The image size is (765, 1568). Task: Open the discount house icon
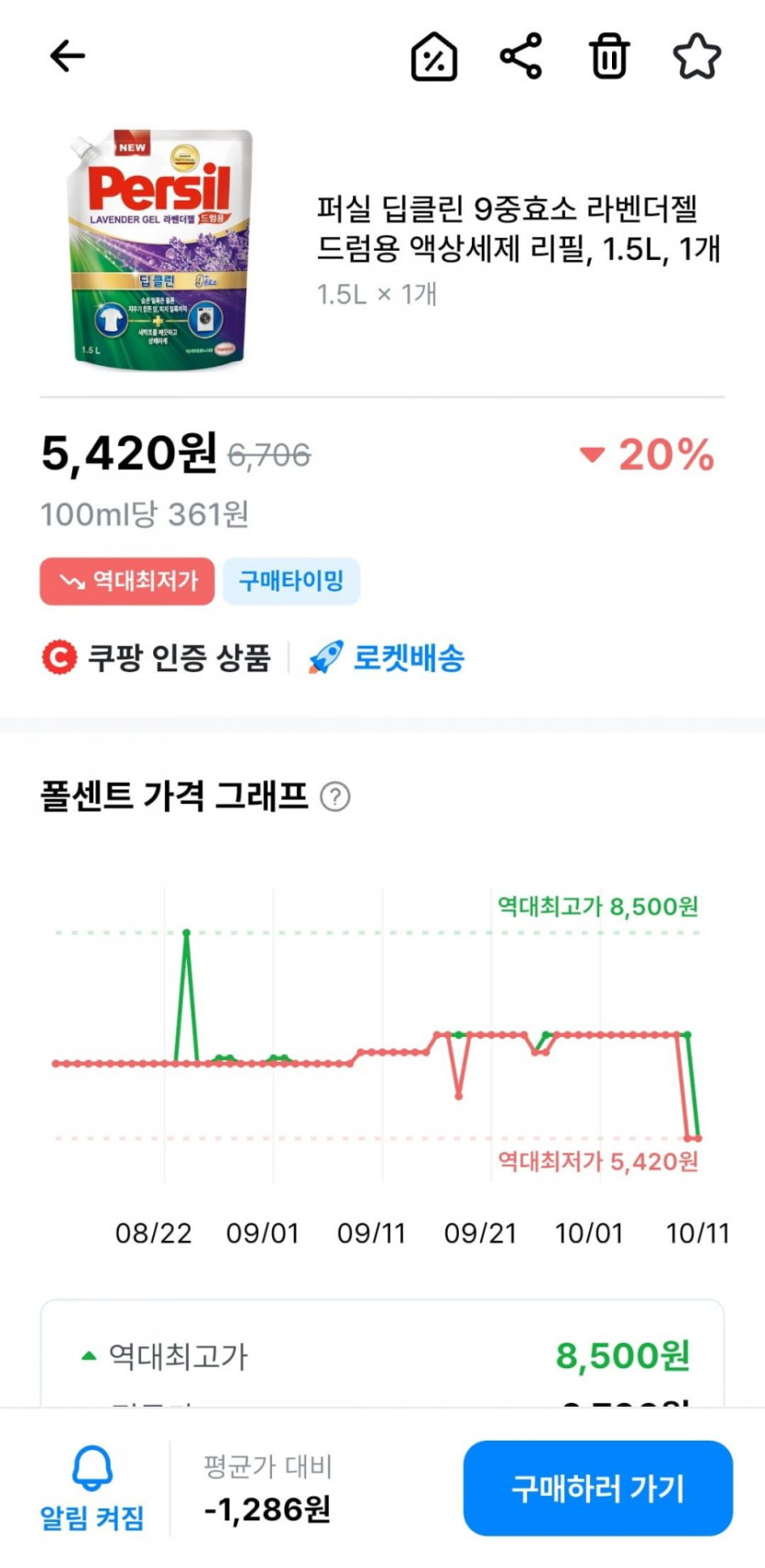pos(433,58)
